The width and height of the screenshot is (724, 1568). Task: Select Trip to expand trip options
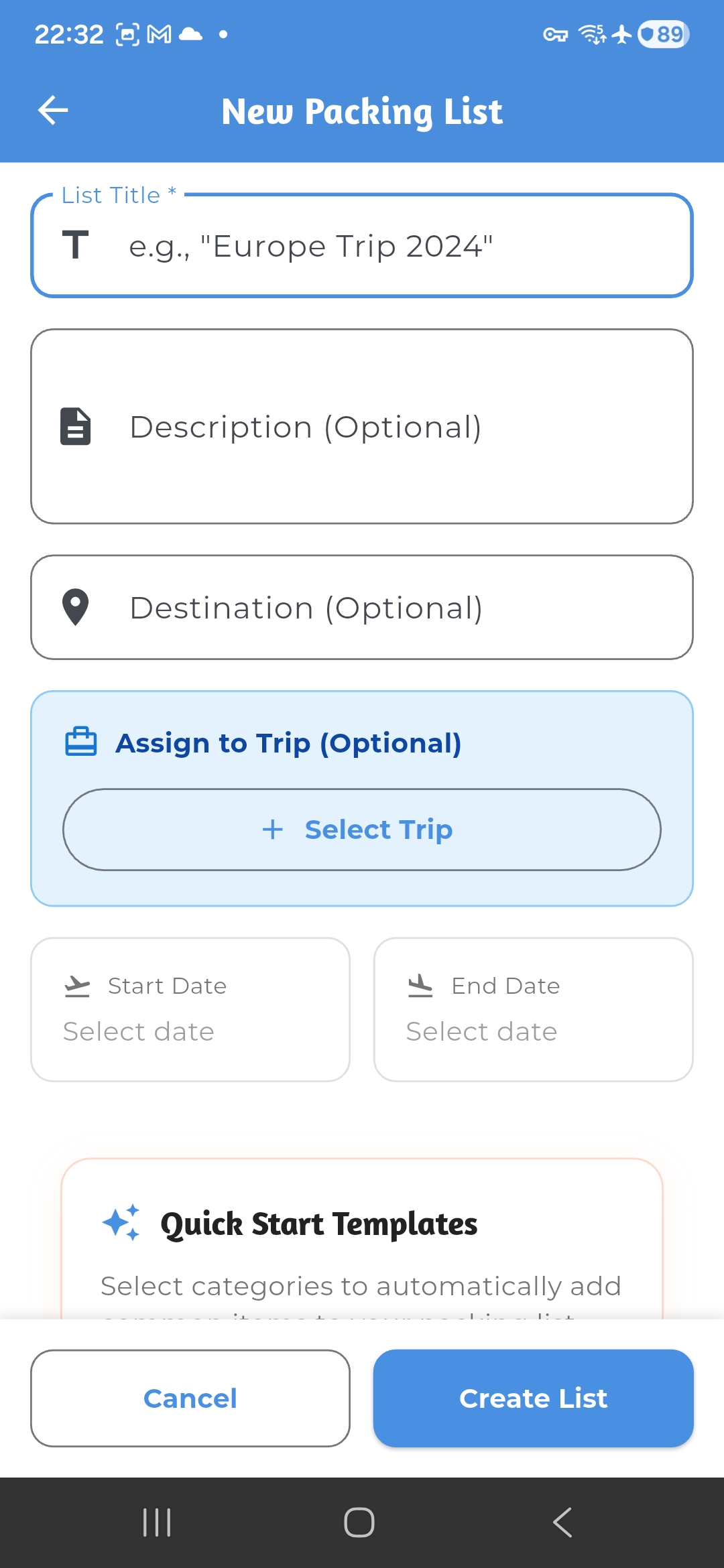point(362,829)
